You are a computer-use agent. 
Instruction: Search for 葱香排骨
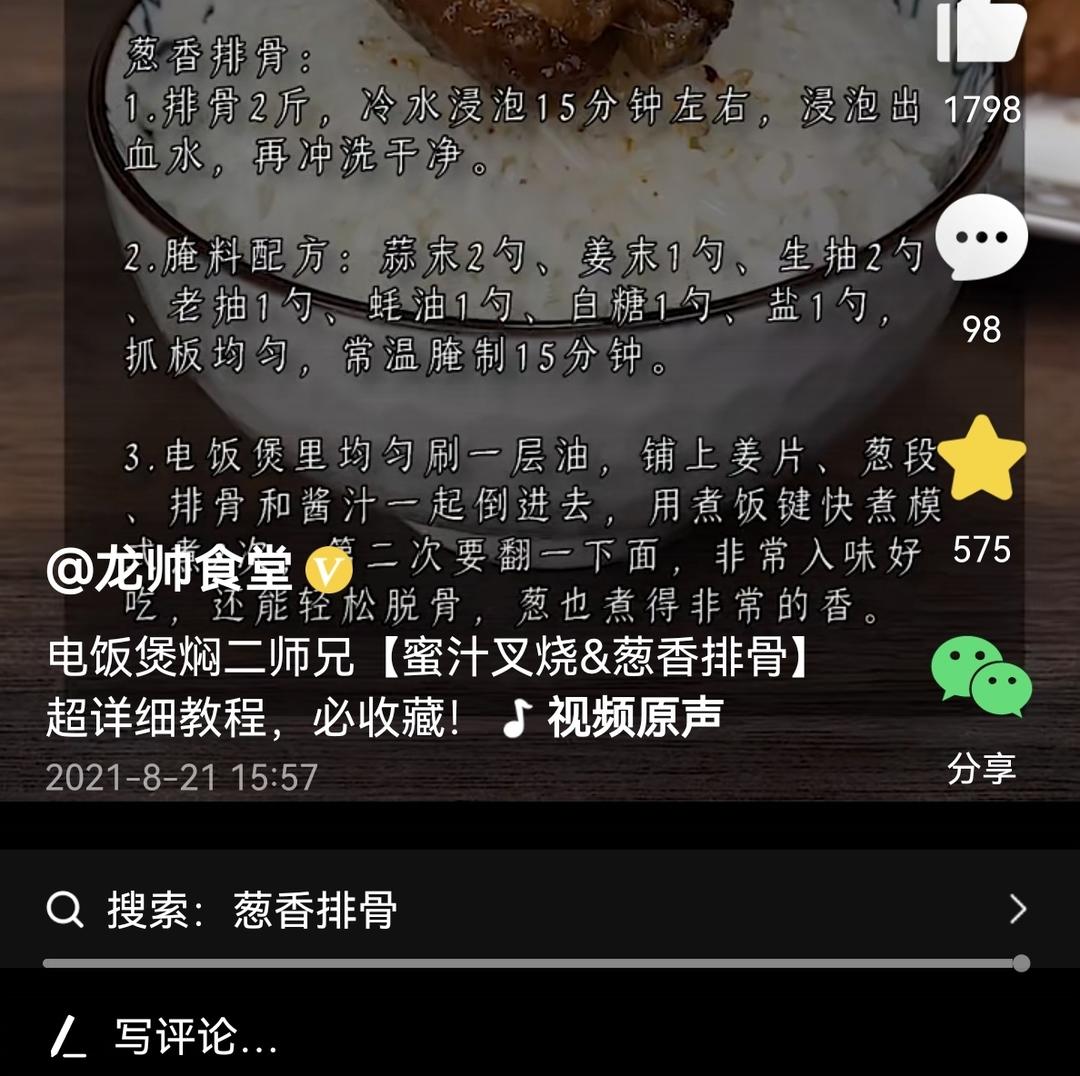(x=538, y=910)
